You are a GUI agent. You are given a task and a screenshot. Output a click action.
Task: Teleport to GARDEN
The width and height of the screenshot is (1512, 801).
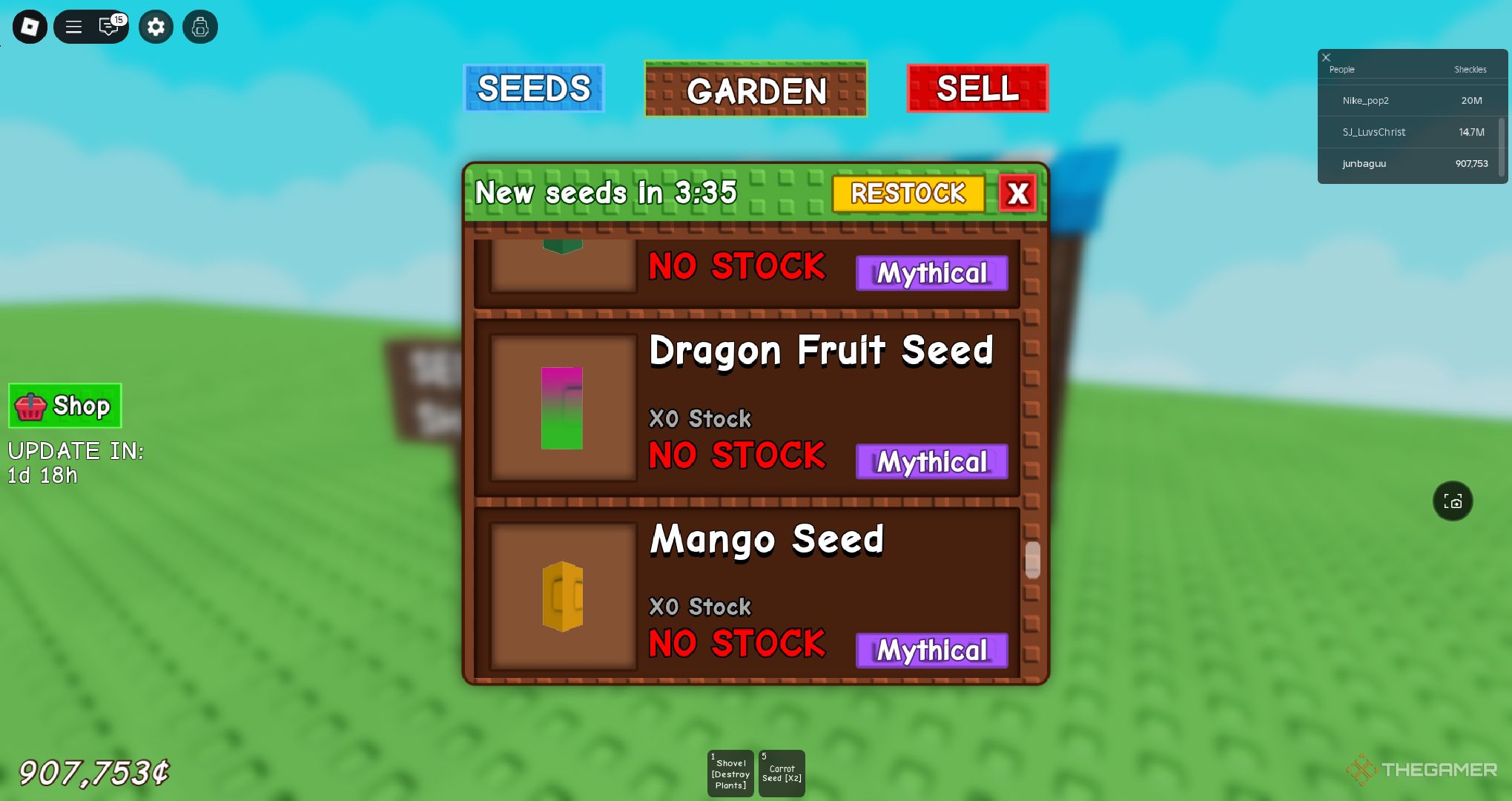point(756,90)
